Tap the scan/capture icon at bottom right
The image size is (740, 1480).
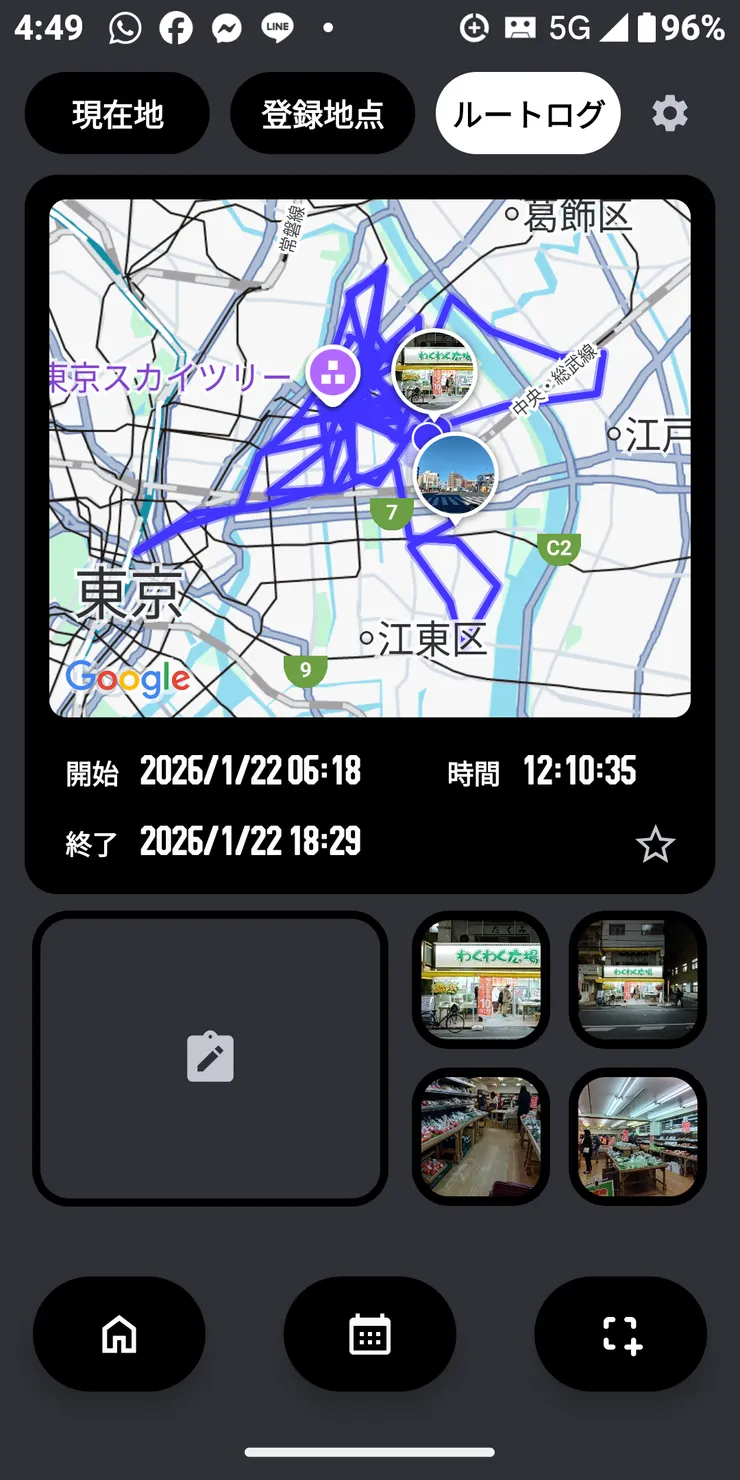click(x=620, y=1334)
